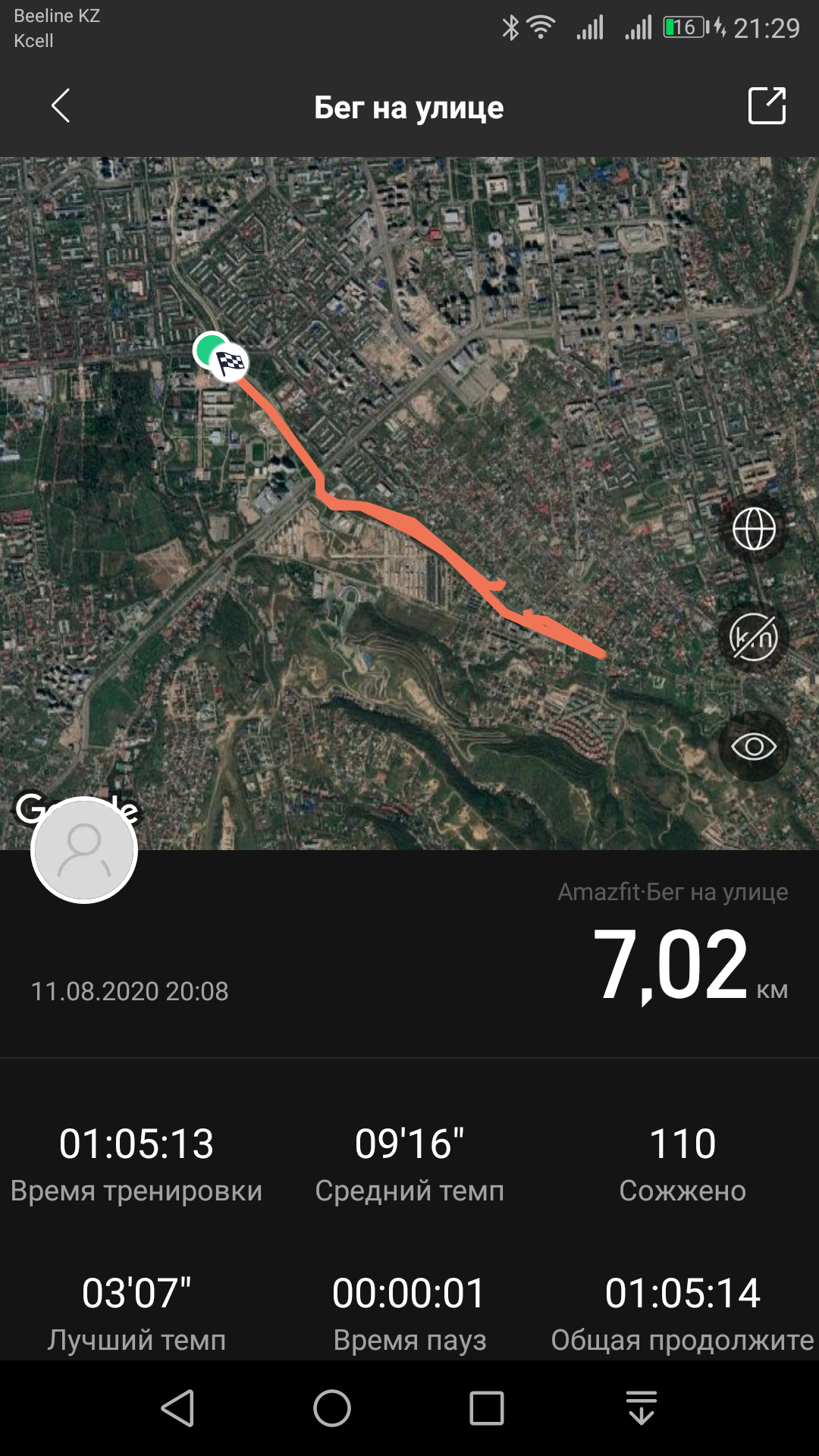This screenshot has width=819, height=1456.
Task: Hide the navigation bar with down arrow
Action: pyautogui.click(x=642, y=1409)
